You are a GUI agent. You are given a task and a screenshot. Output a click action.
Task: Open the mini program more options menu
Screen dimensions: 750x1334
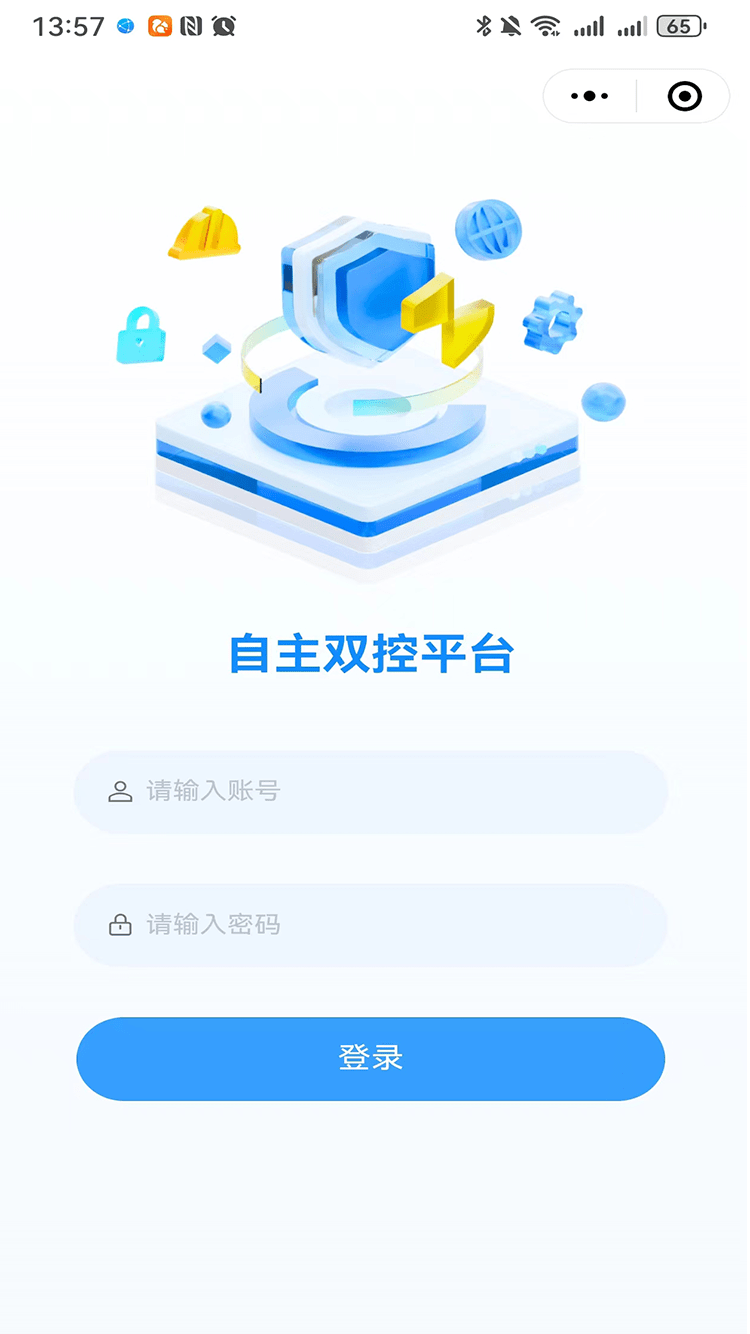click(x=589, y=96)
